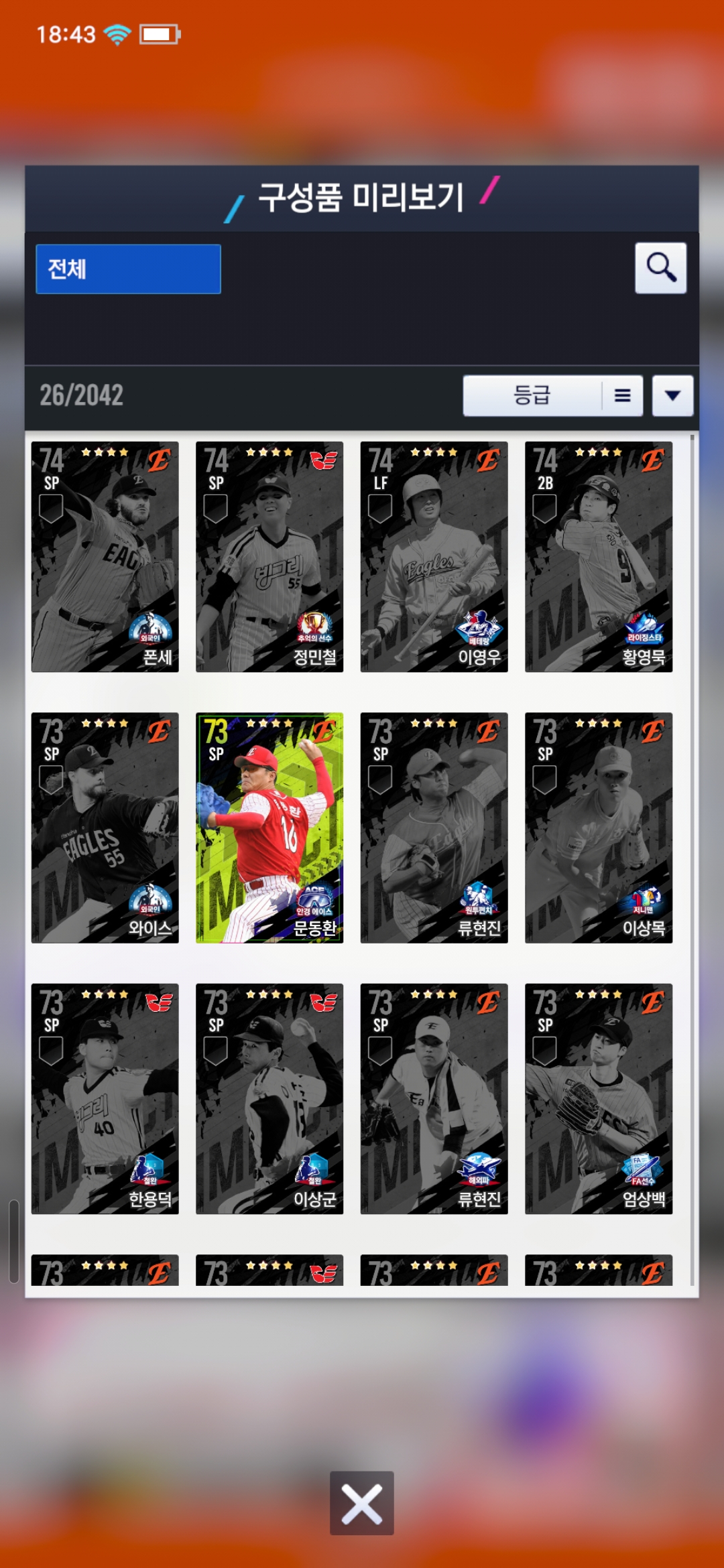Open the 와이스 player card

coord(105,828)
